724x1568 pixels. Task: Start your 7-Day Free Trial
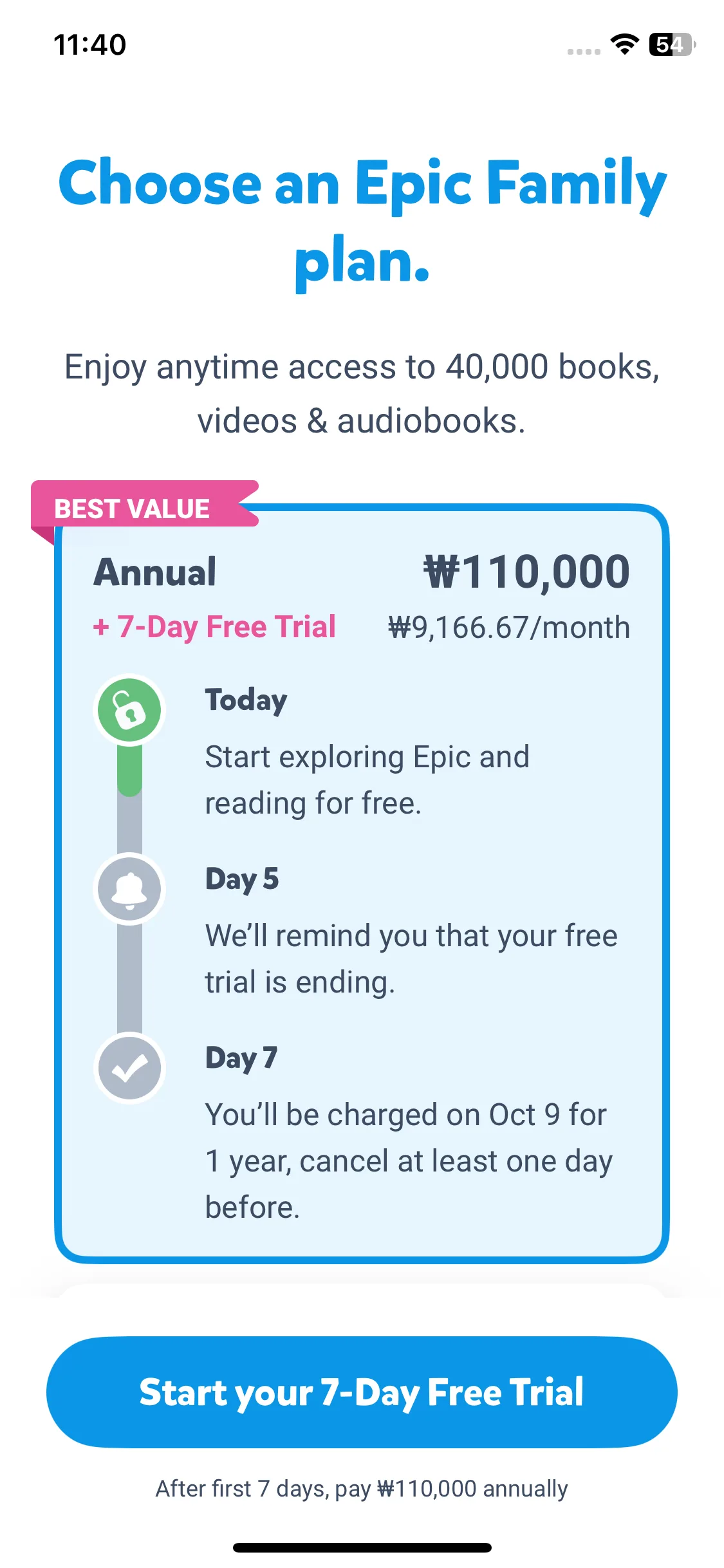pos(362,1392)
